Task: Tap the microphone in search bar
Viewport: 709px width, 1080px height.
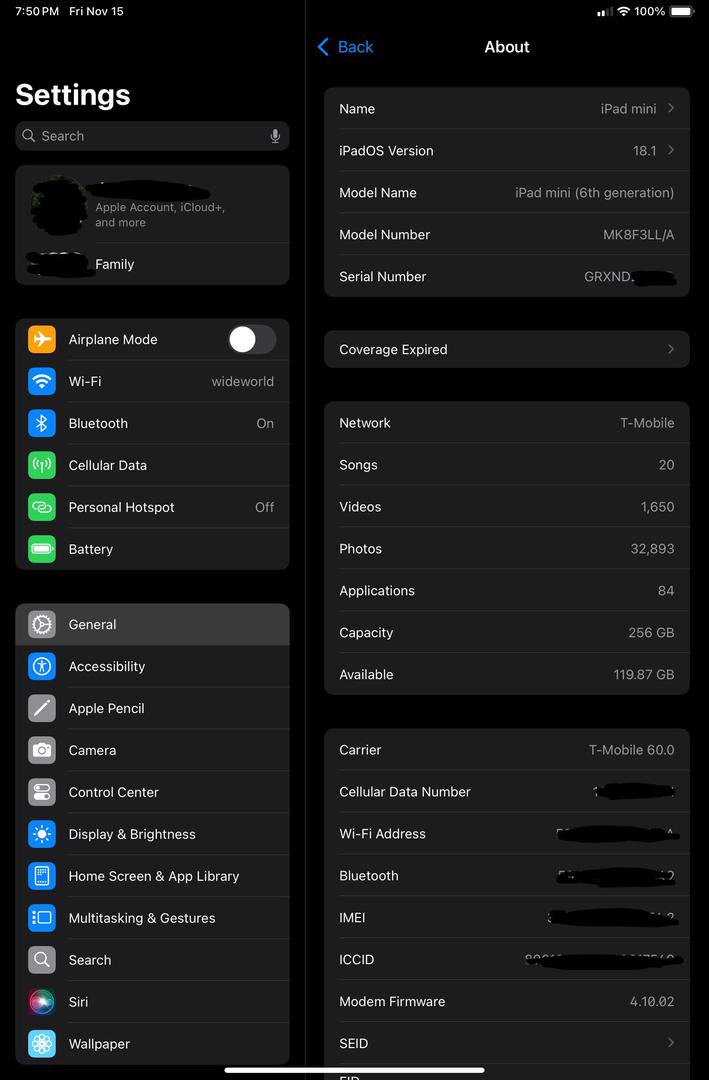Action: pos(275,136)
